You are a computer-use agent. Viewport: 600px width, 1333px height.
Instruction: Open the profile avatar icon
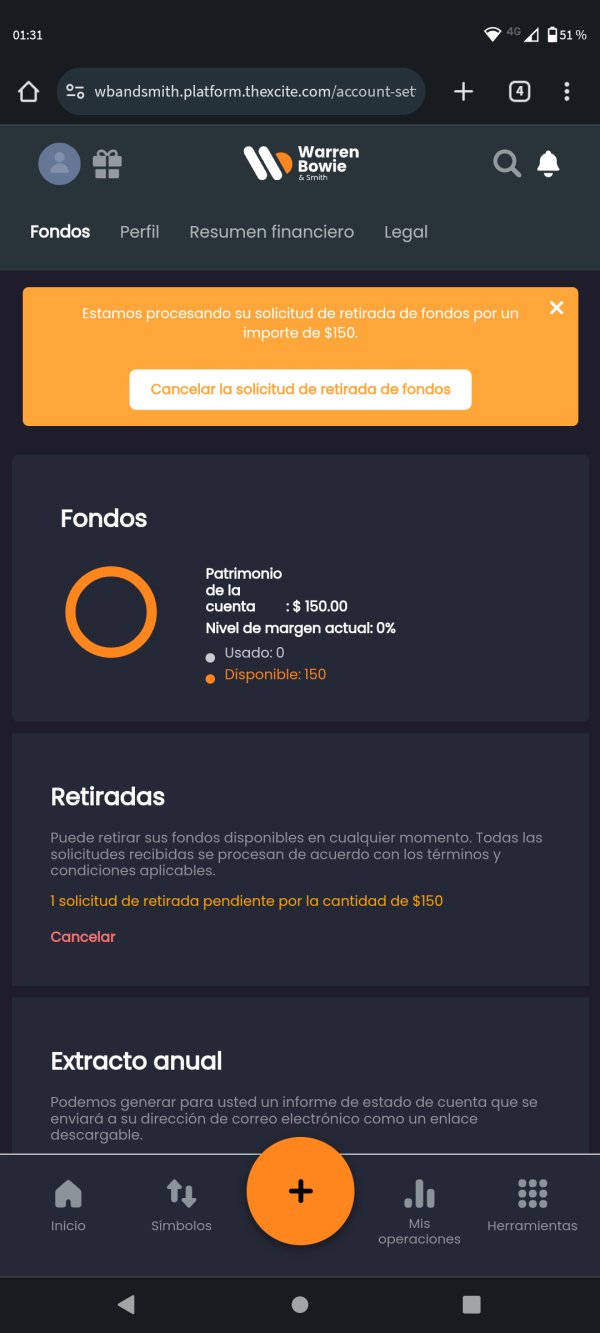coord(59,163)
